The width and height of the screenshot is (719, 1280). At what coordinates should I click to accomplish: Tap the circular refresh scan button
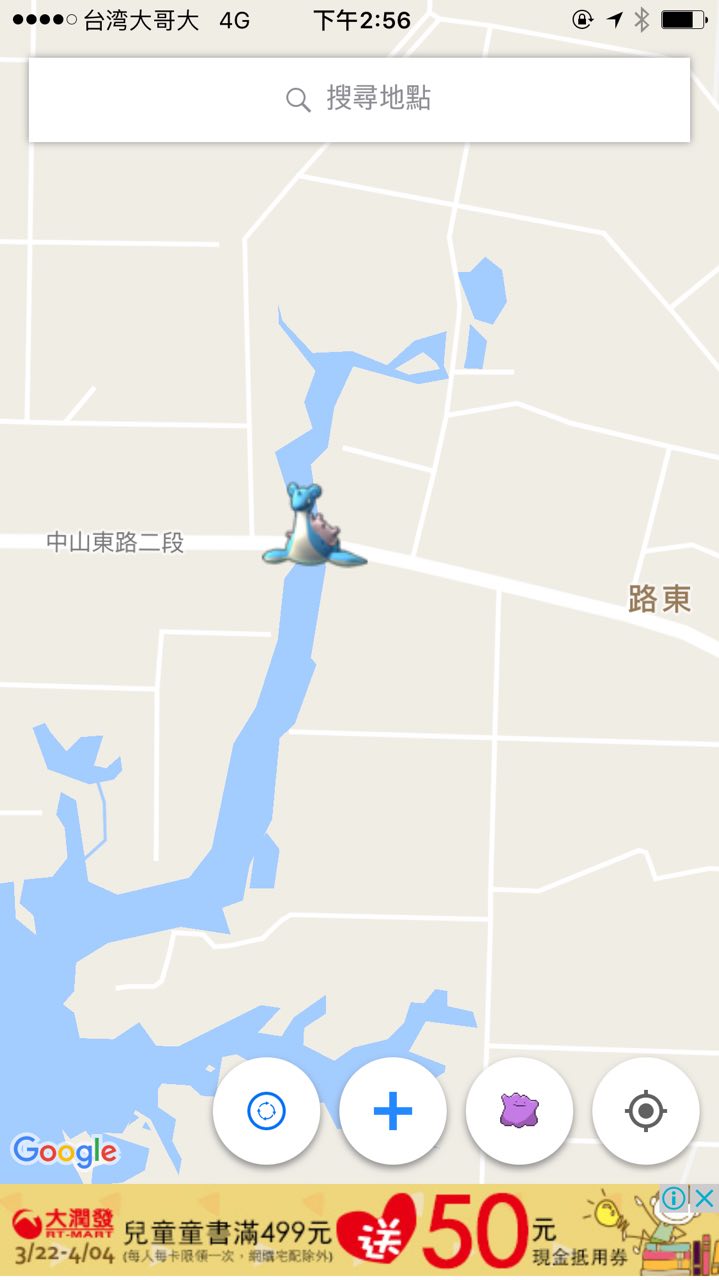coord(266,1111)
